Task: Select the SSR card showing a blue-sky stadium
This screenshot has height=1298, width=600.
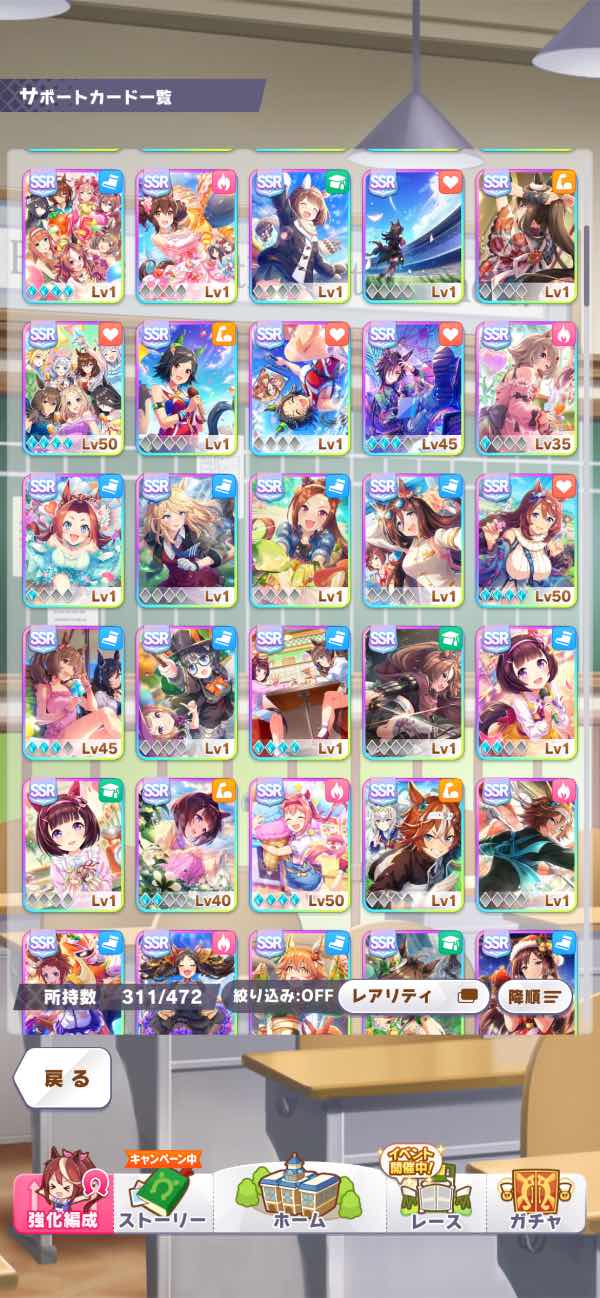Action: (x=413, y=233)
